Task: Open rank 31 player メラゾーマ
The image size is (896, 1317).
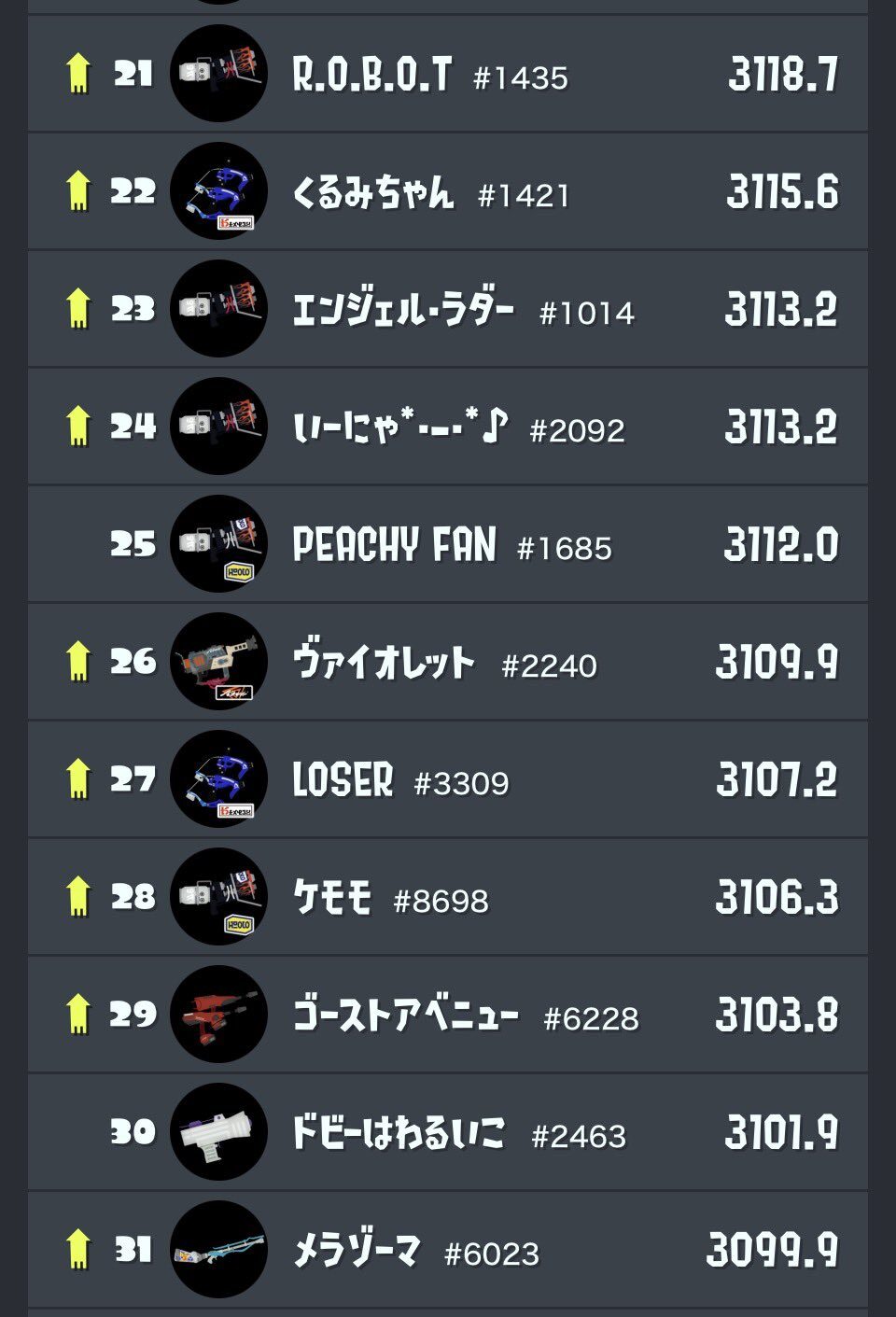Action: (x=448, y=1250)
